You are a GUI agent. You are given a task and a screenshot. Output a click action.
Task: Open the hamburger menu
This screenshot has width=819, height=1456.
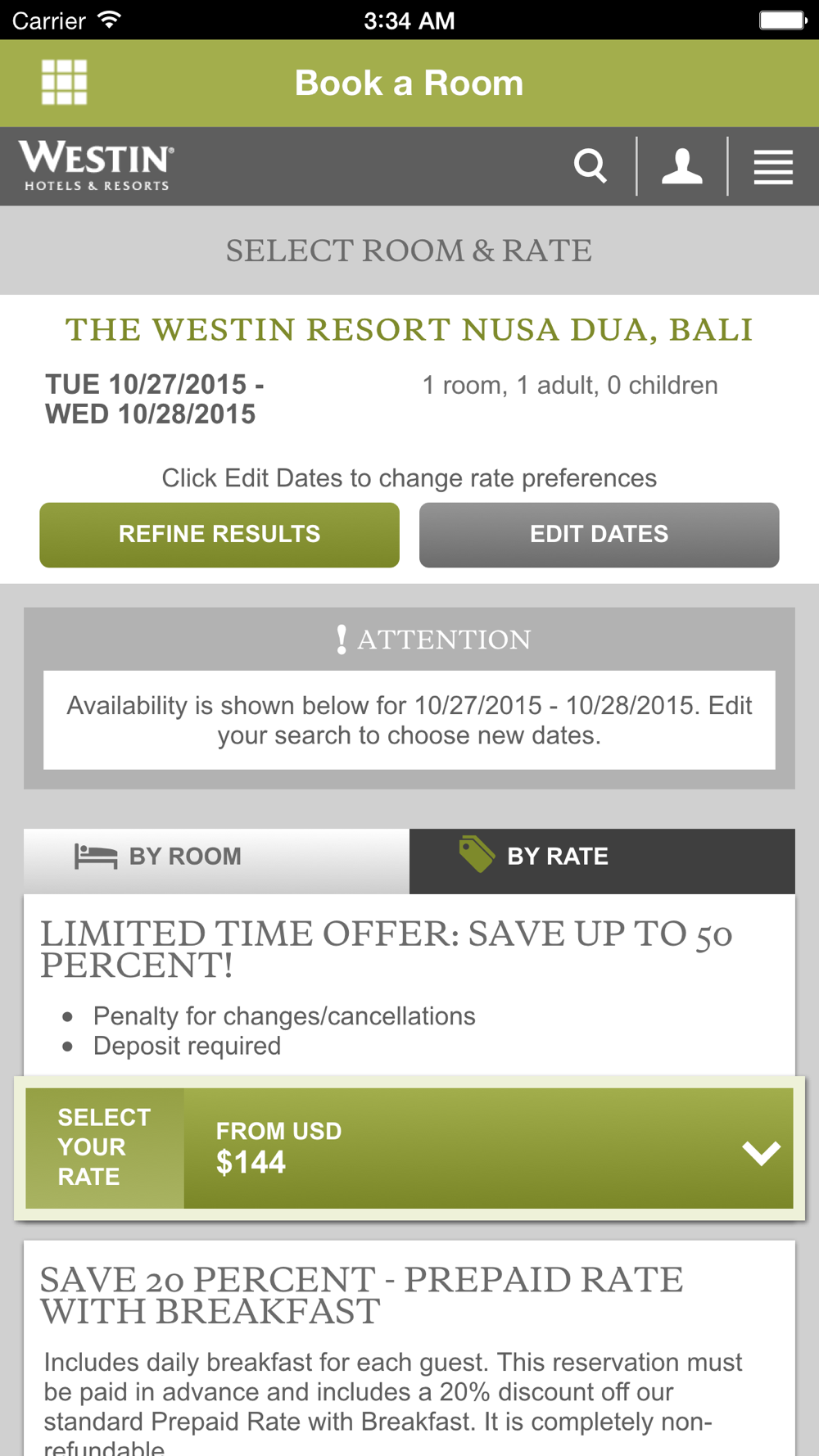772,166
